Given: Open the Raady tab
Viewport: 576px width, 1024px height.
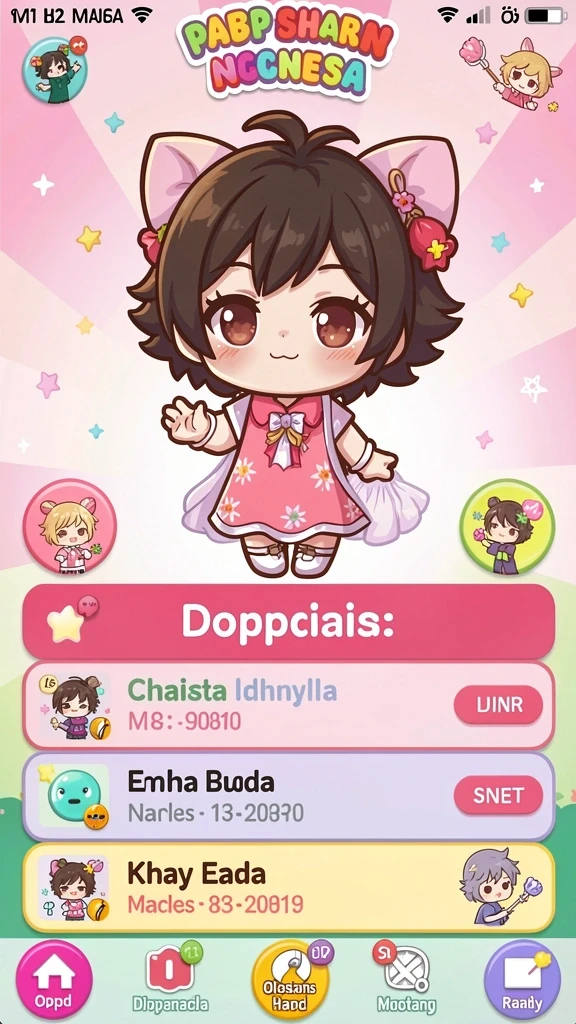Looking at the screenshot, I should pos(522,979).
